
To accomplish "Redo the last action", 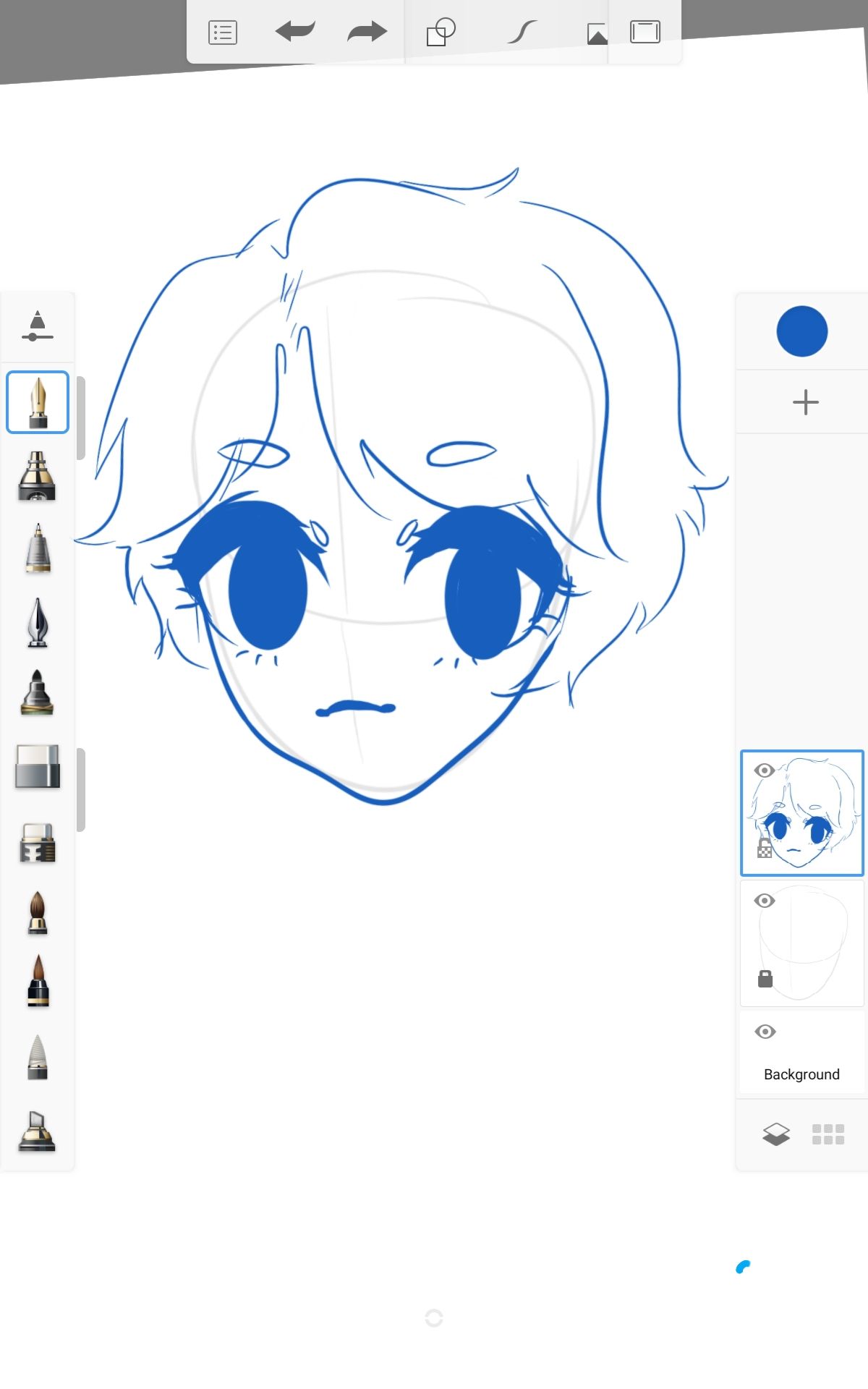I will [x=367, y=32].
